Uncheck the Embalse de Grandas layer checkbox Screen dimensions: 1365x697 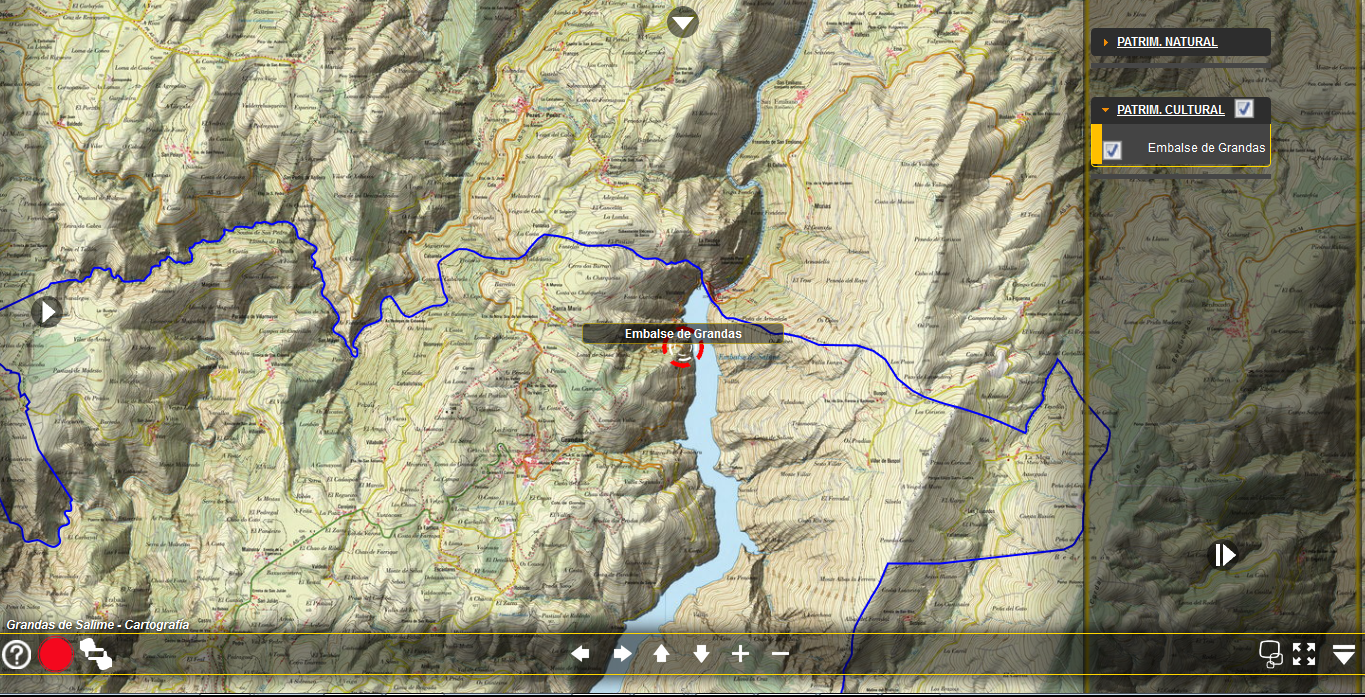[1112, 149]
